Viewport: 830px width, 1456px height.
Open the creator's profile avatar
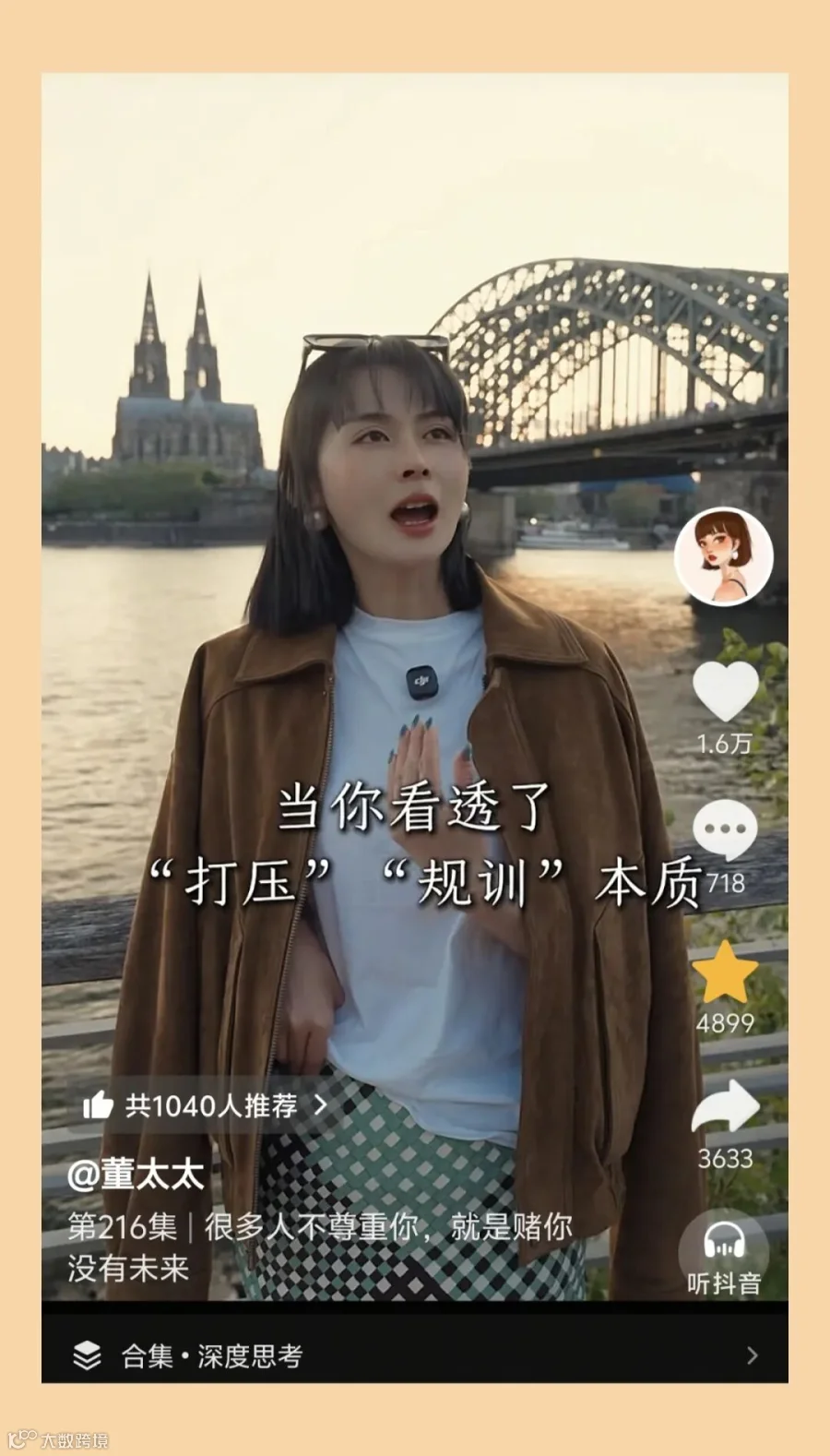click(x=724, y=555)
